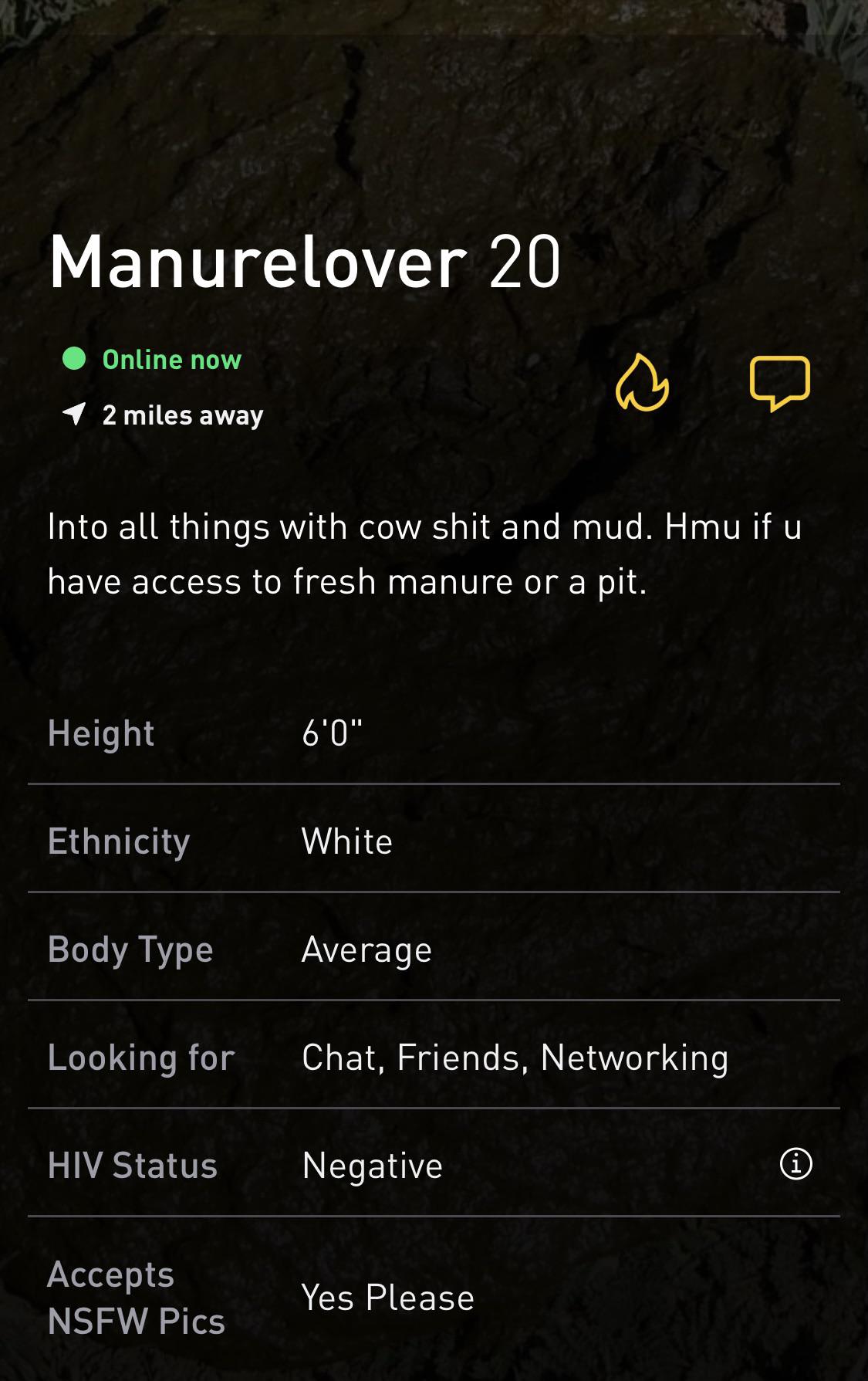Click the circled info symbol on Negative row
The width and height of the screenshot is (868, 1381).
(x=796, y=1164)
